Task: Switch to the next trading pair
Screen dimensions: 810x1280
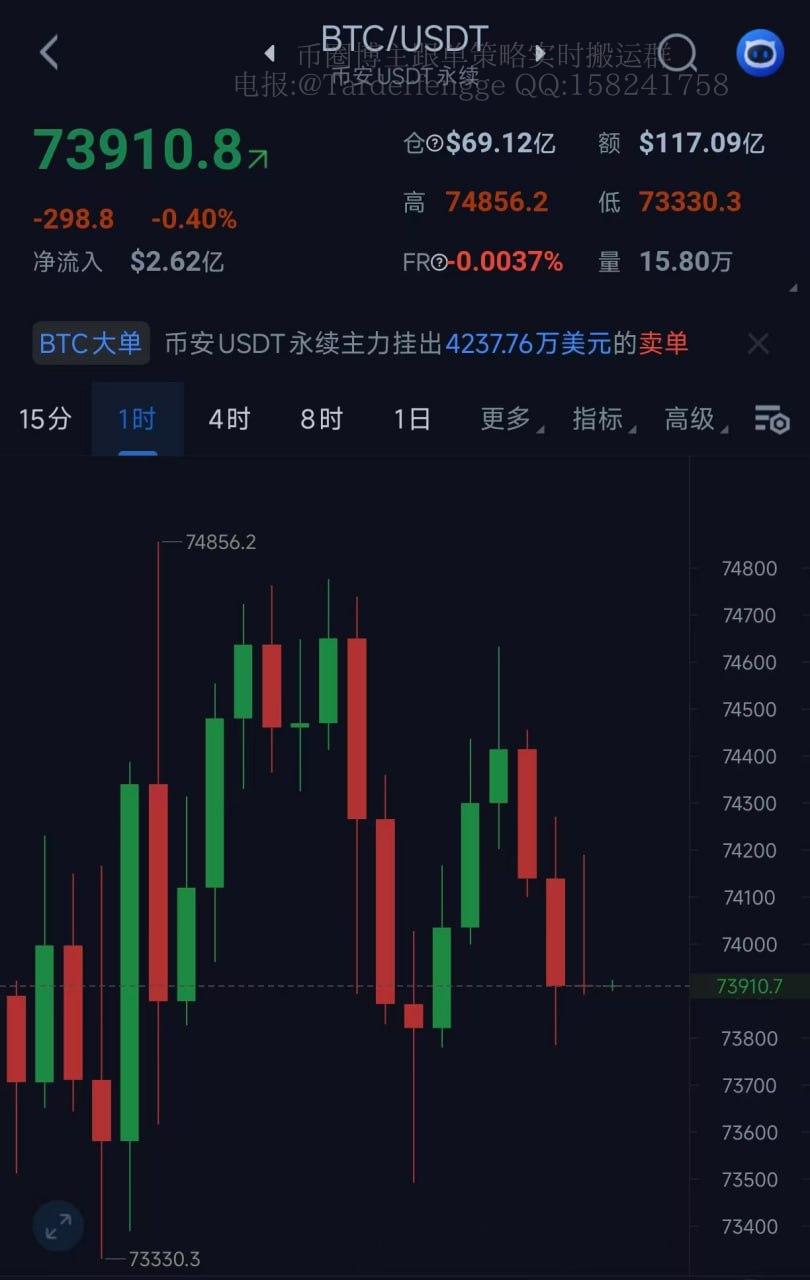Action: [x=541, y=53]
